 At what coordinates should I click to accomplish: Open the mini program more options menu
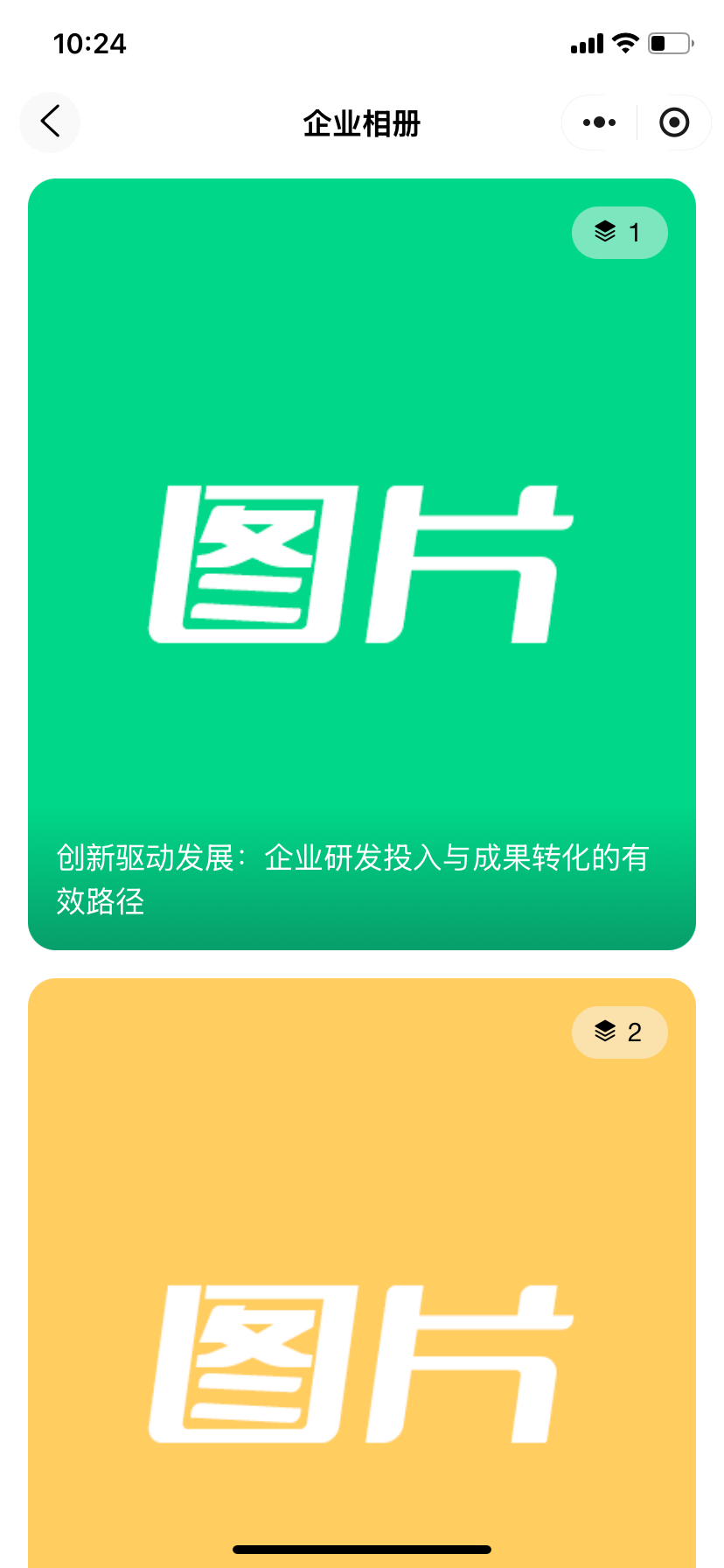(x=599, y=122)
